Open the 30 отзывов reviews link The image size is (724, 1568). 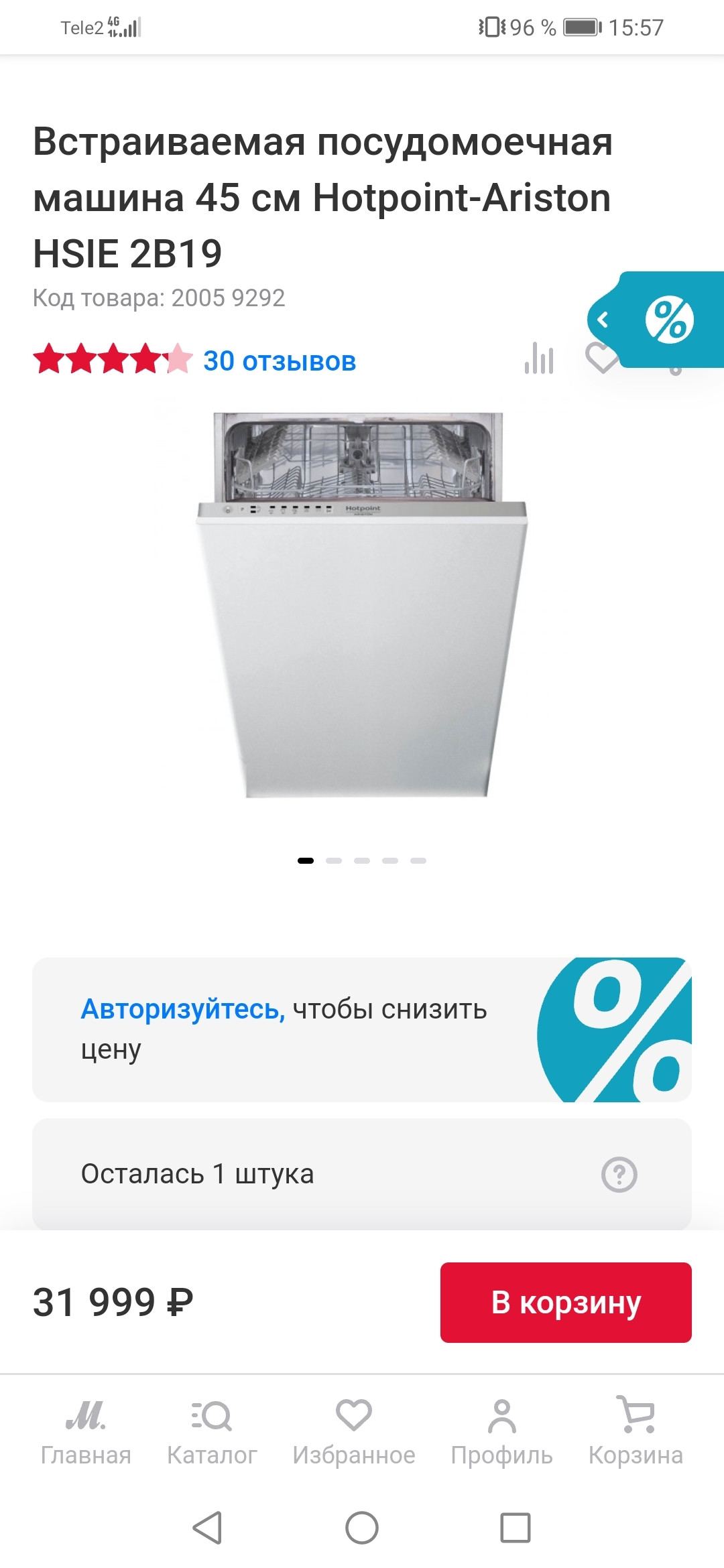coord(279,361)
